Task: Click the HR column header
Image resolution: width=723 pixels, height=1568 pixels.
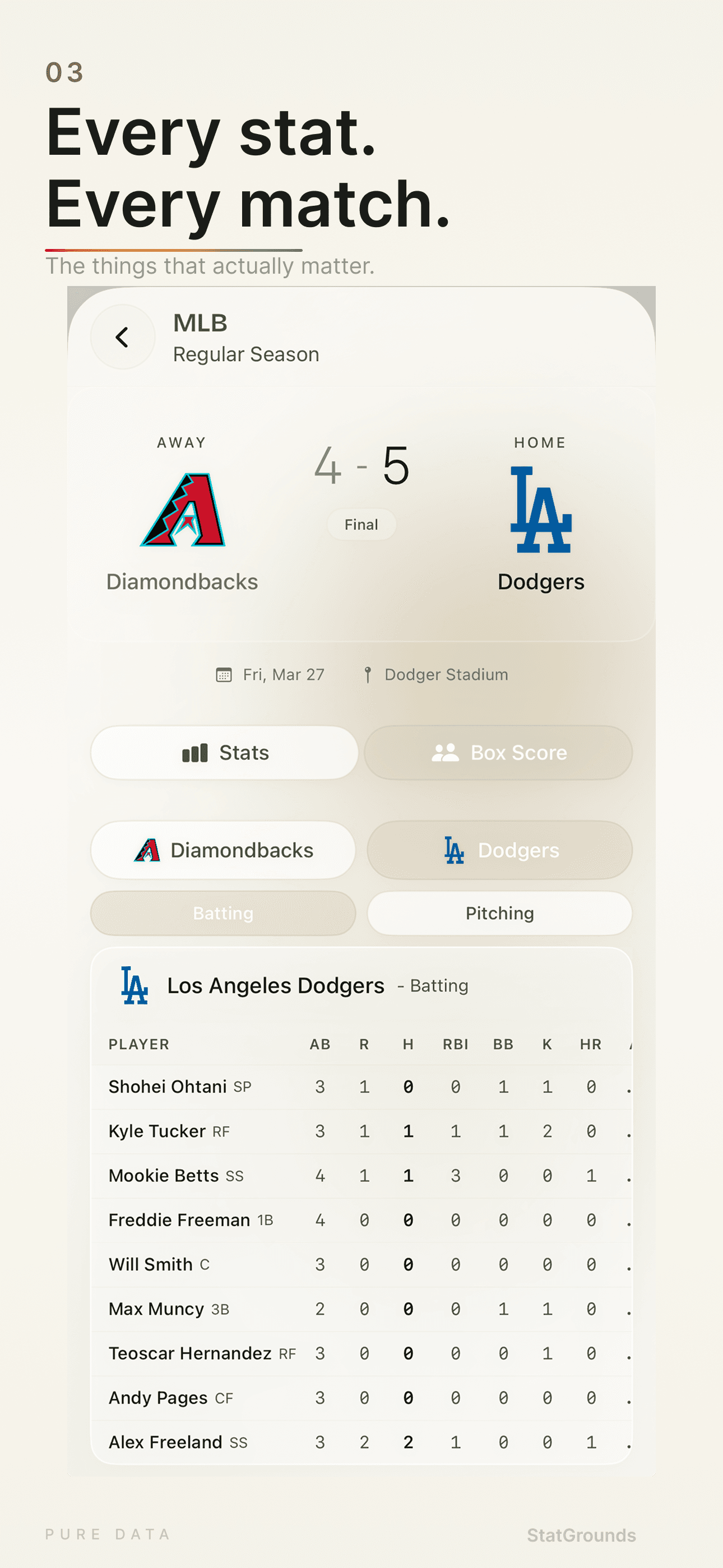Action: point(590,1044)
